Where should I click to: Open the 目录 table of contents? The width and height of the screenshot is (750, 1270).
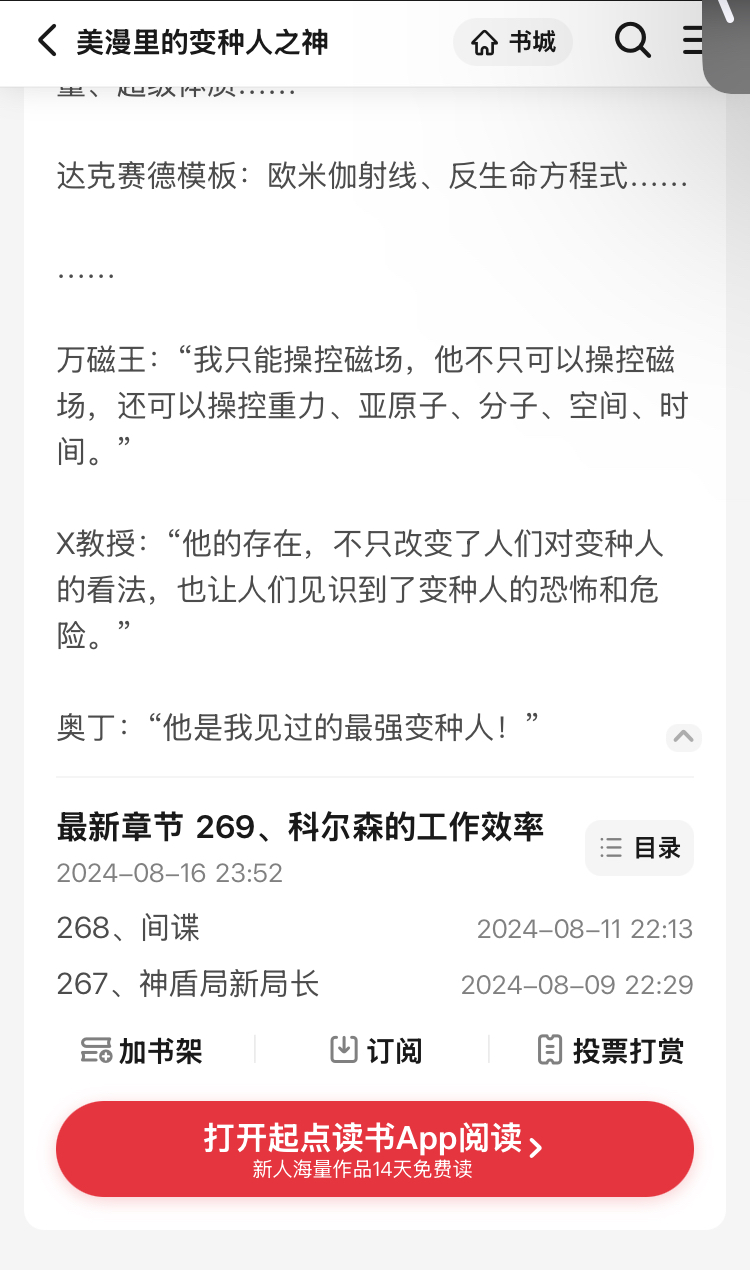[640, 848]
